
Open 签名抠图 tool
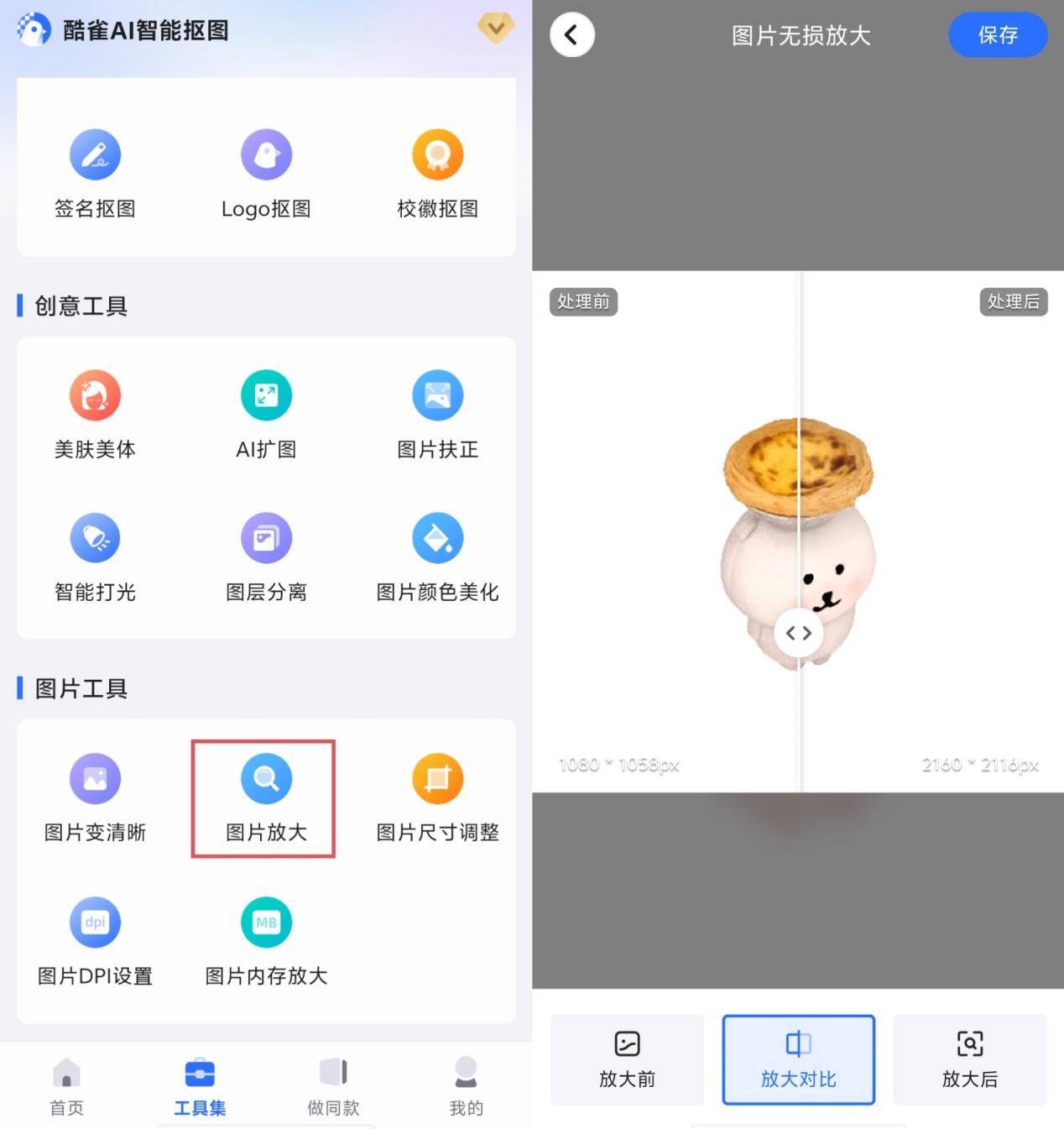pos(95,155)
